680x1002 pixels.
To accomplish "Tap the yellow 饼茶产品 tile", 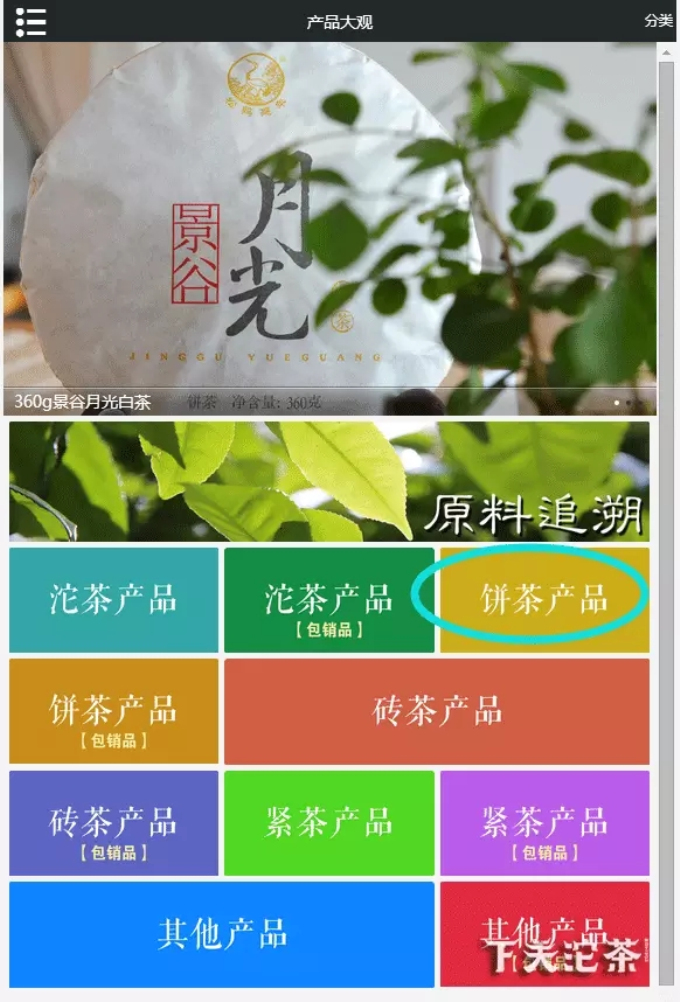I will point(544,599).
